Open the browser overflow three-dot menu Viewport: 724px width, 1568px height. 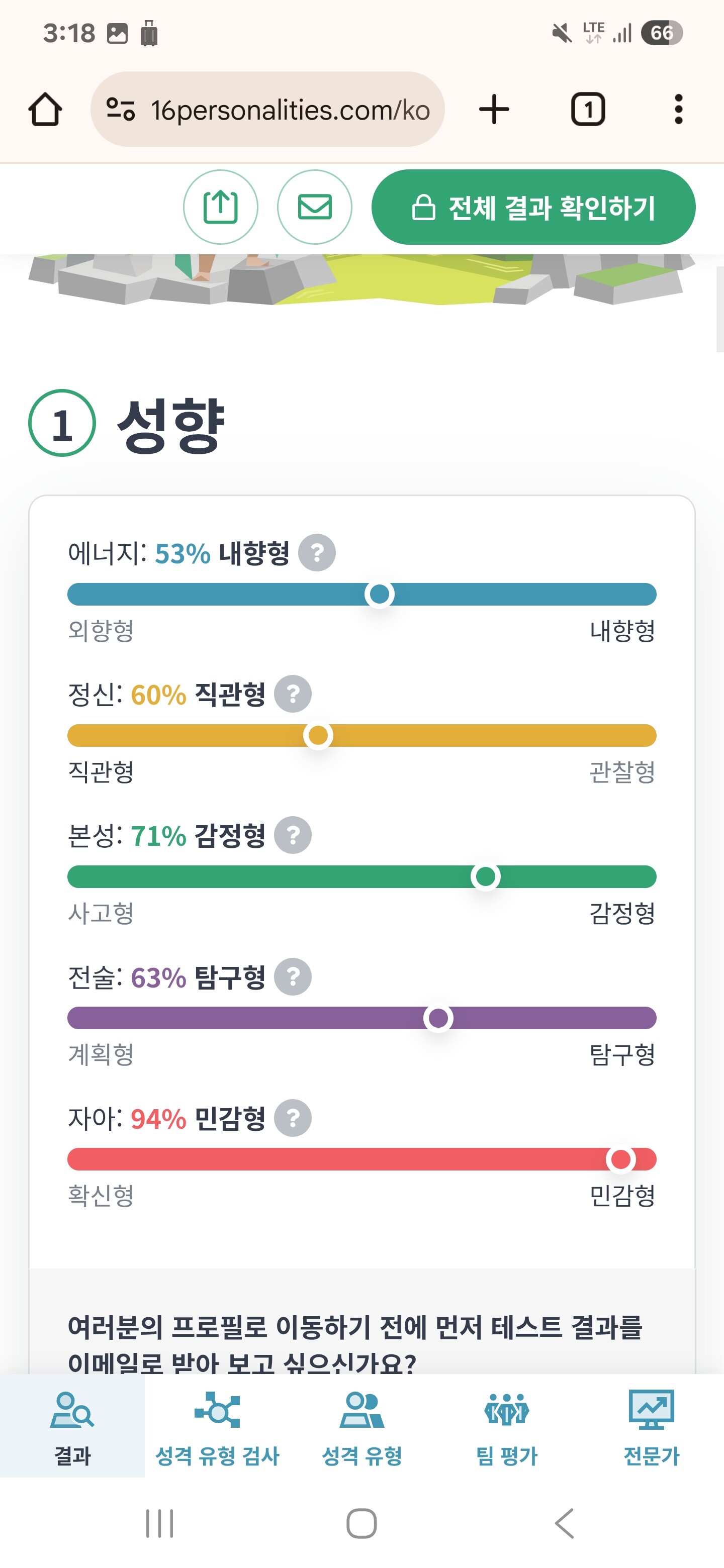coord(678,110)
